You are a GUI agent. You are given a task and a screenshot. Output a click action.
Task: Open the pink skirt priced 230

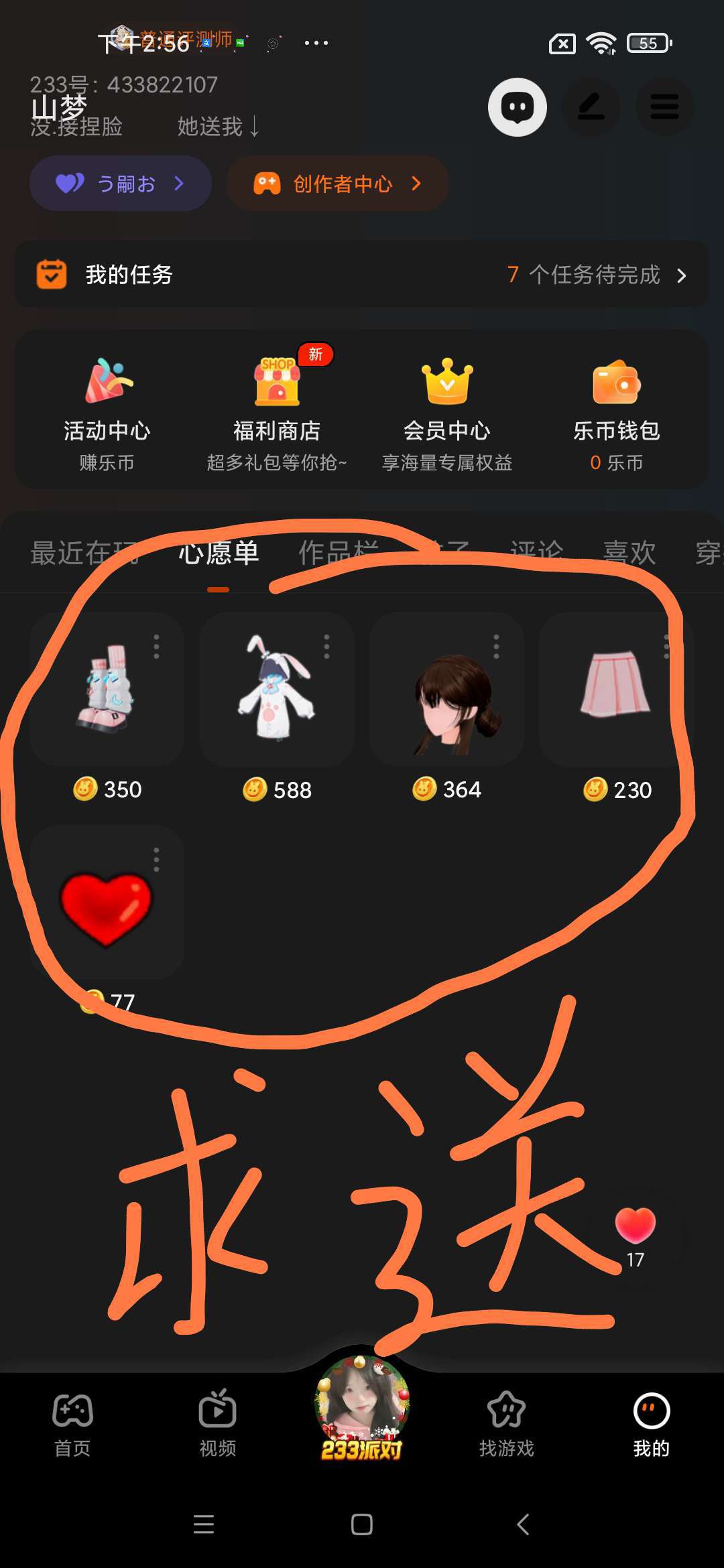tap(615, 690)
